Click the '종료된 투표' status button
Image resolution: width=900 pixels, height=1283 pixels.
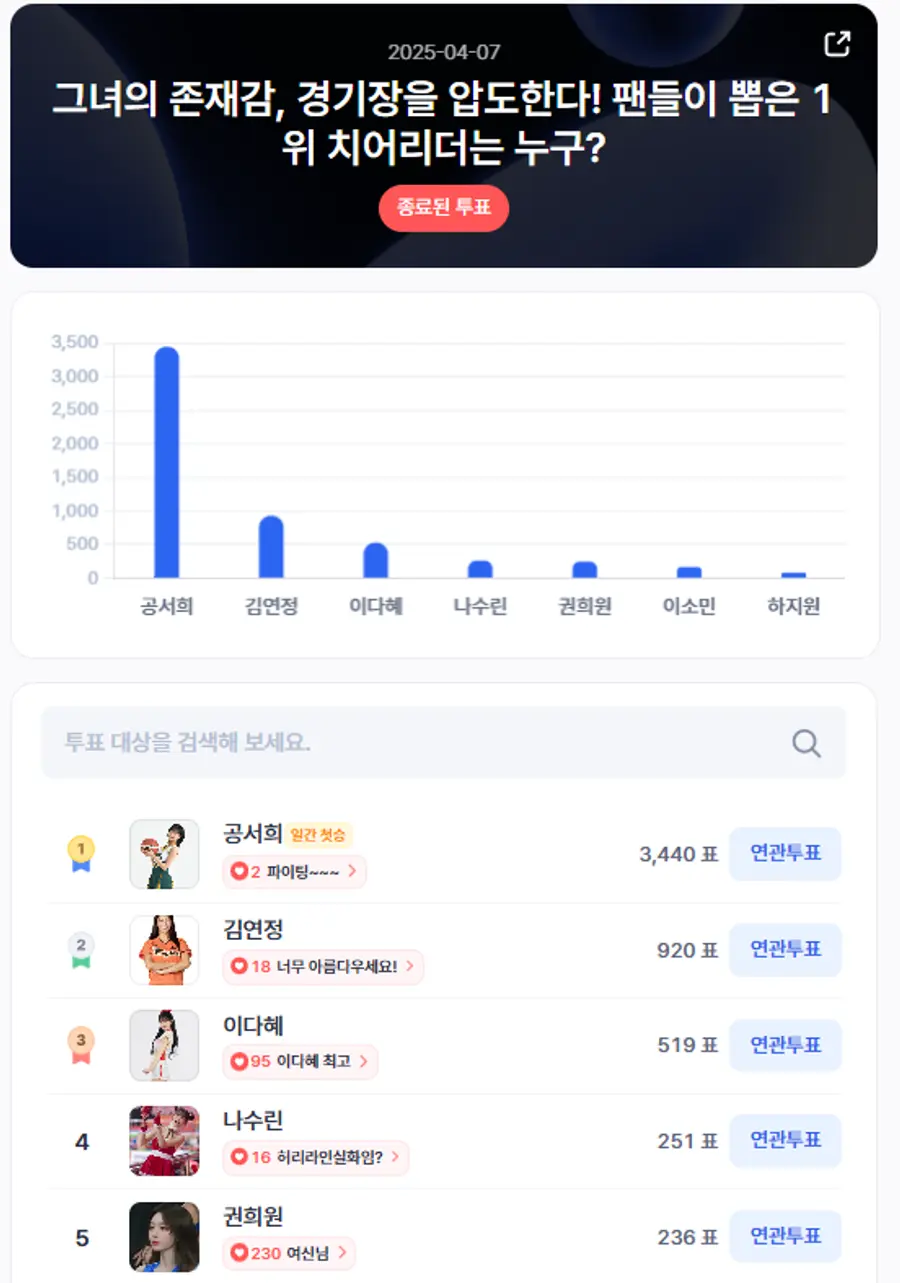(x=443, y=208)
